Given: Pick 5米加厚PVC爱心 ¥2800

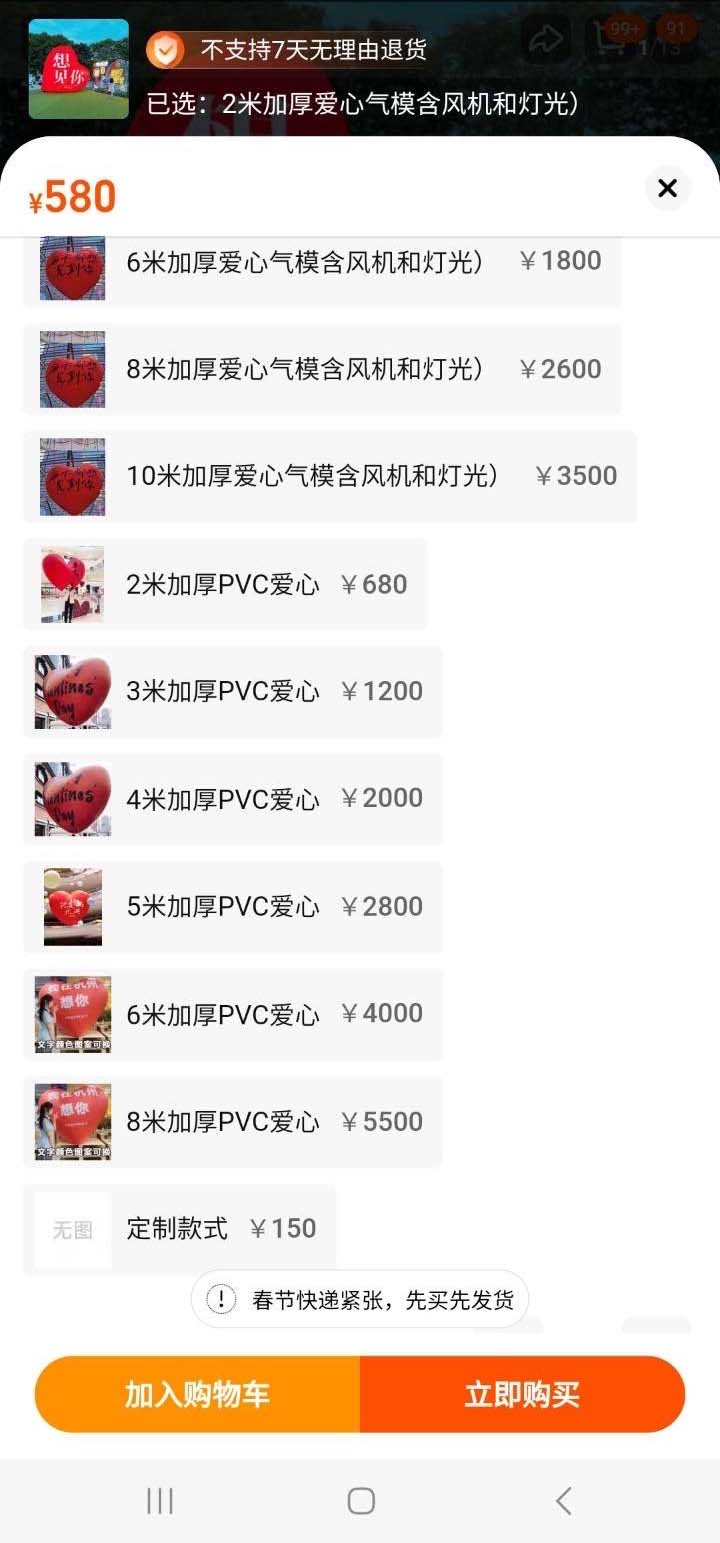Looking at the screenshot, I should (x=232, y=906).
